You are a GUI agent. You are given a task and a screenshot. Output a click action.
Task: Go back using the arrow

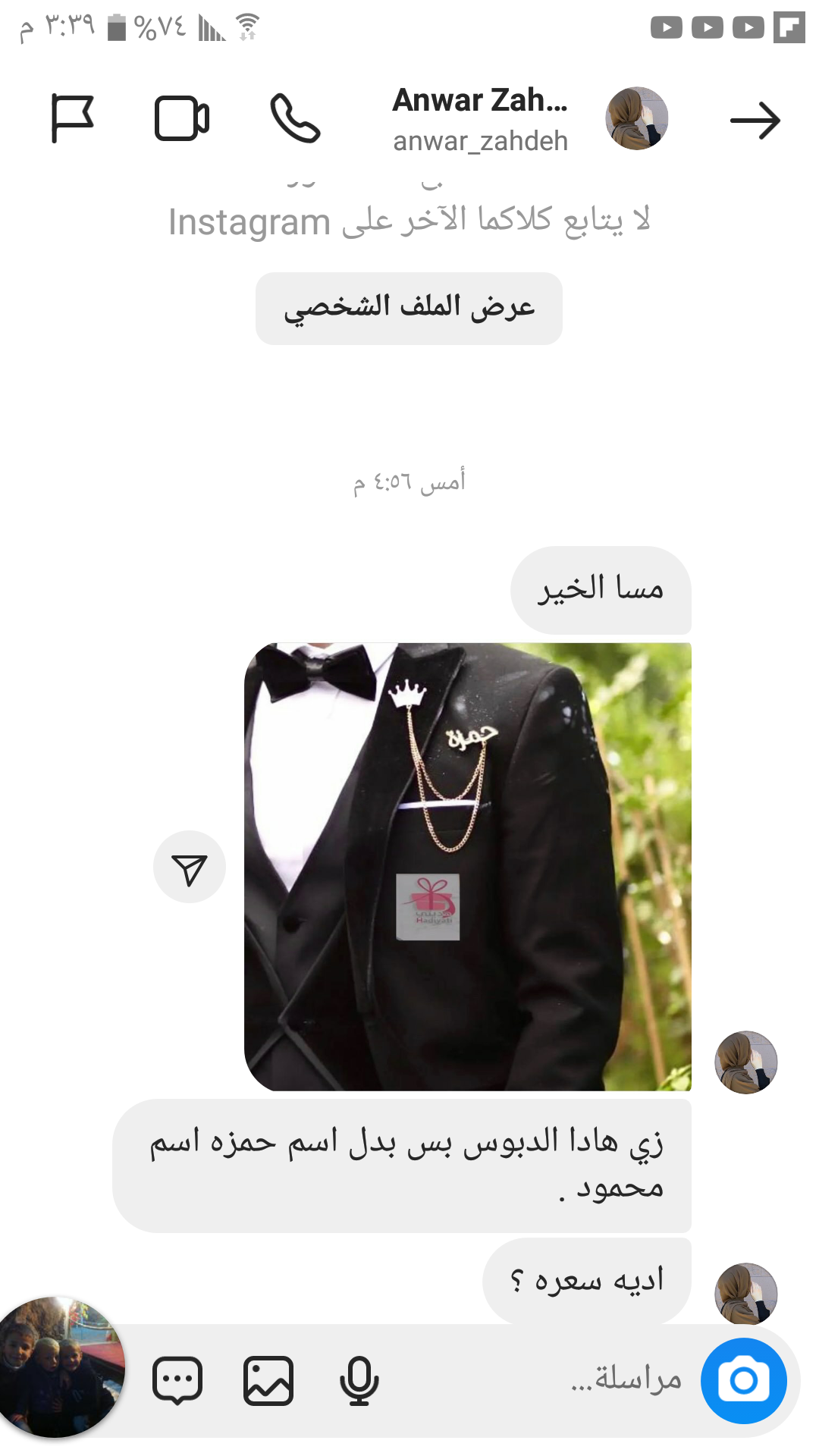click(x=755, y=120)
